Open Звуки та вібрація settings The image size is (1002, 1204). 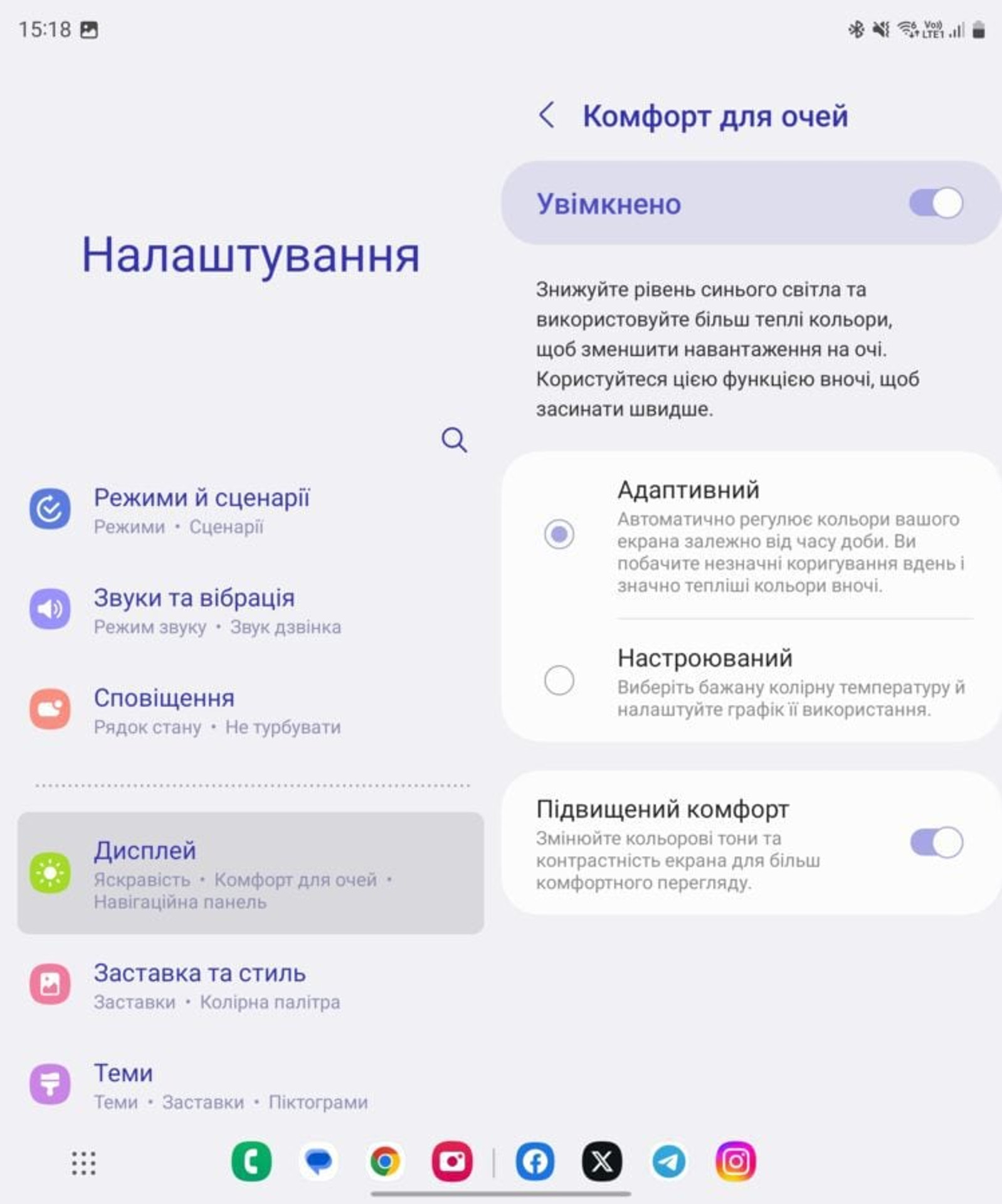click(x=194, y=610)
